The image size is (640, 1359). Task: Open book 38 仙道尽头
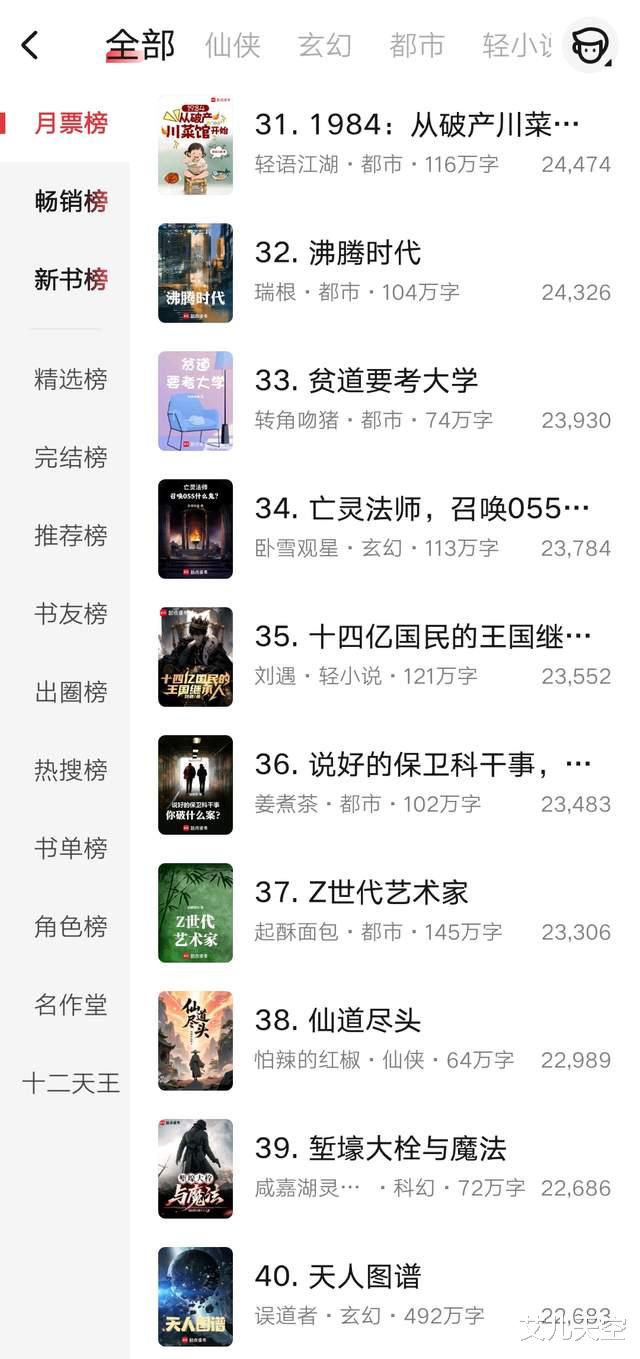click(365, 1021)
